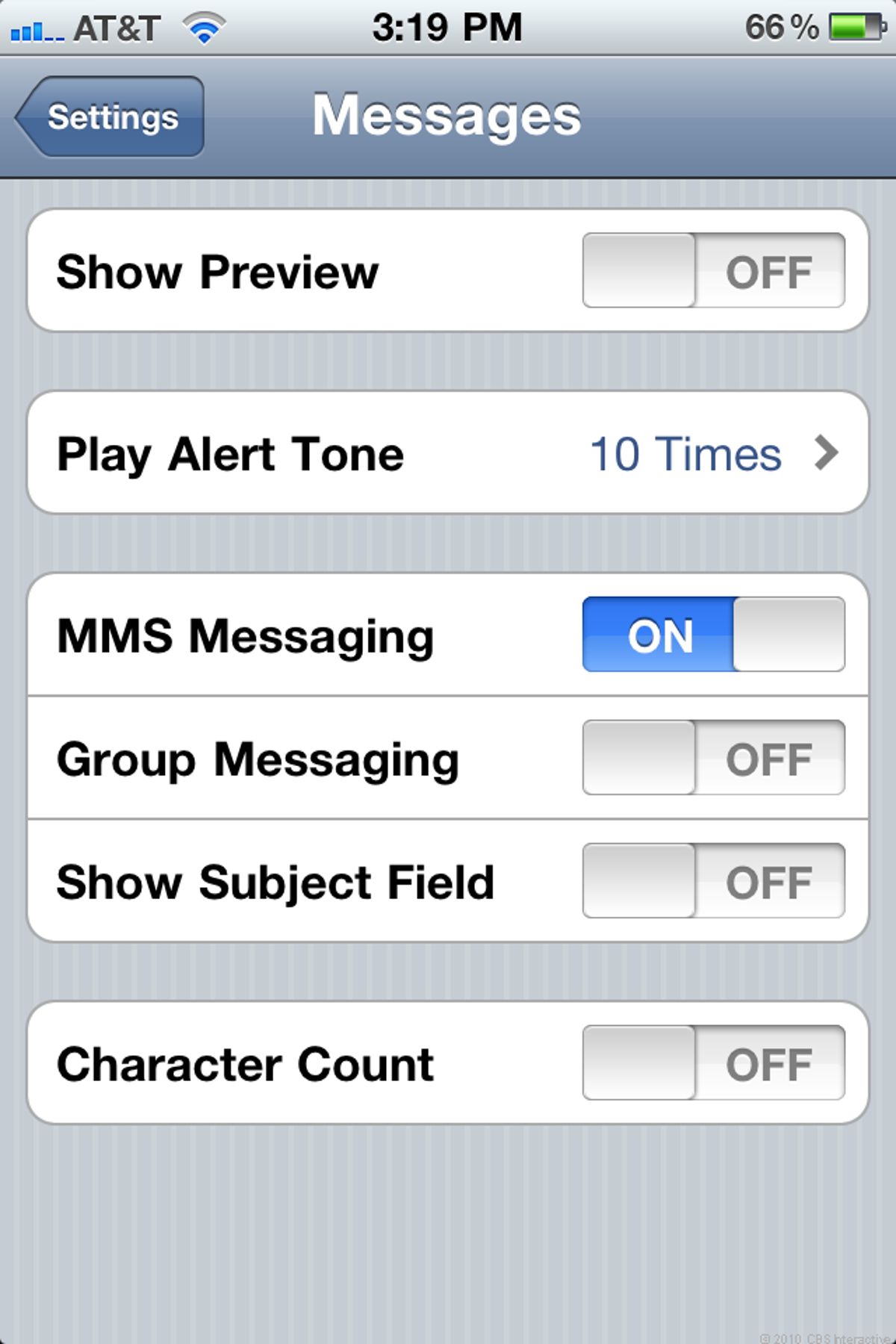The width and height of the screenshot is (896, 1344).
Task: Tap the AT&T carrier label
Action: point(119,27)
